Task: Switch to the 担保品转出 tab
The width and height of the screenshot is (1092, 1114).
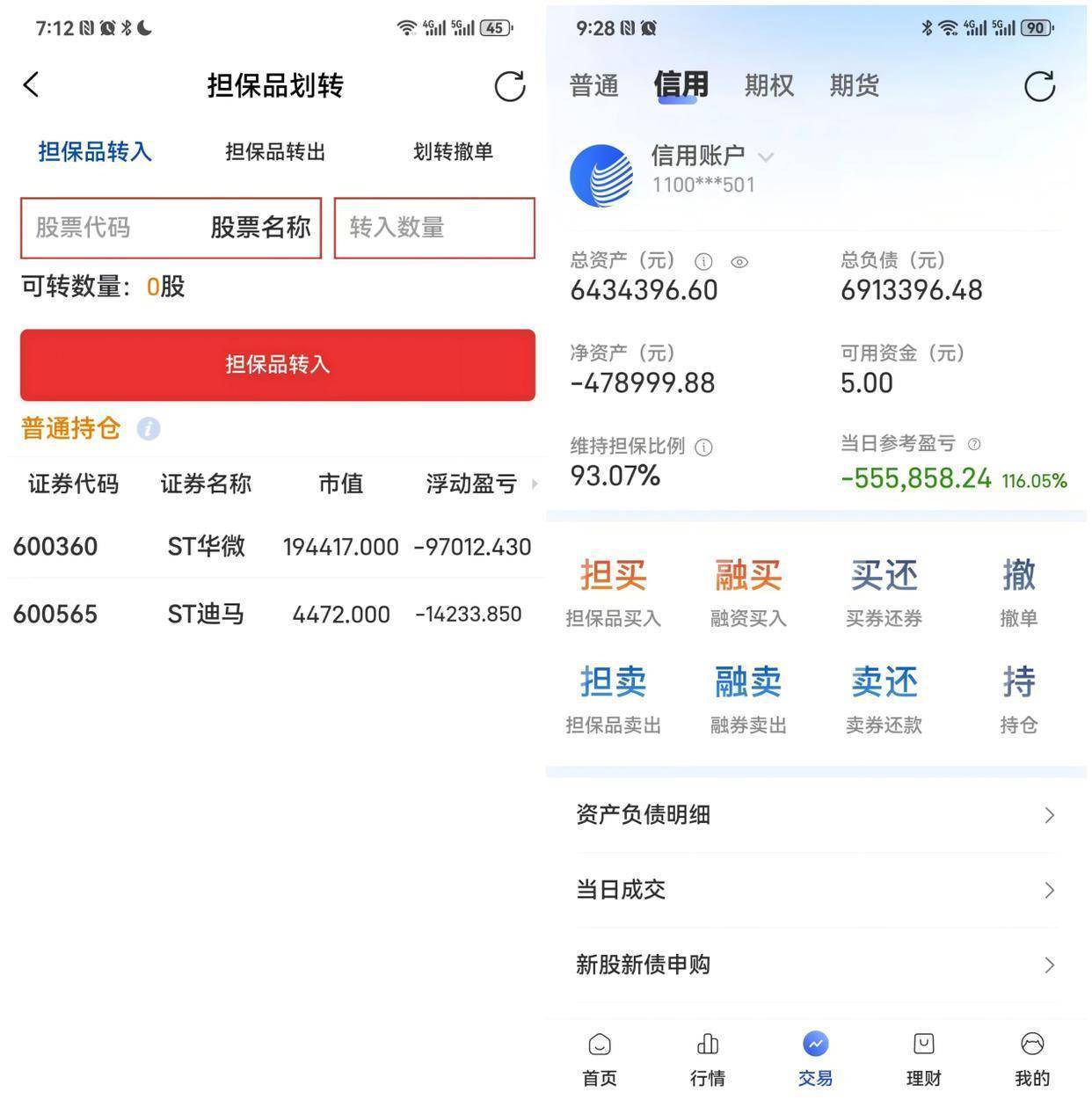Action: coord(273,151)
